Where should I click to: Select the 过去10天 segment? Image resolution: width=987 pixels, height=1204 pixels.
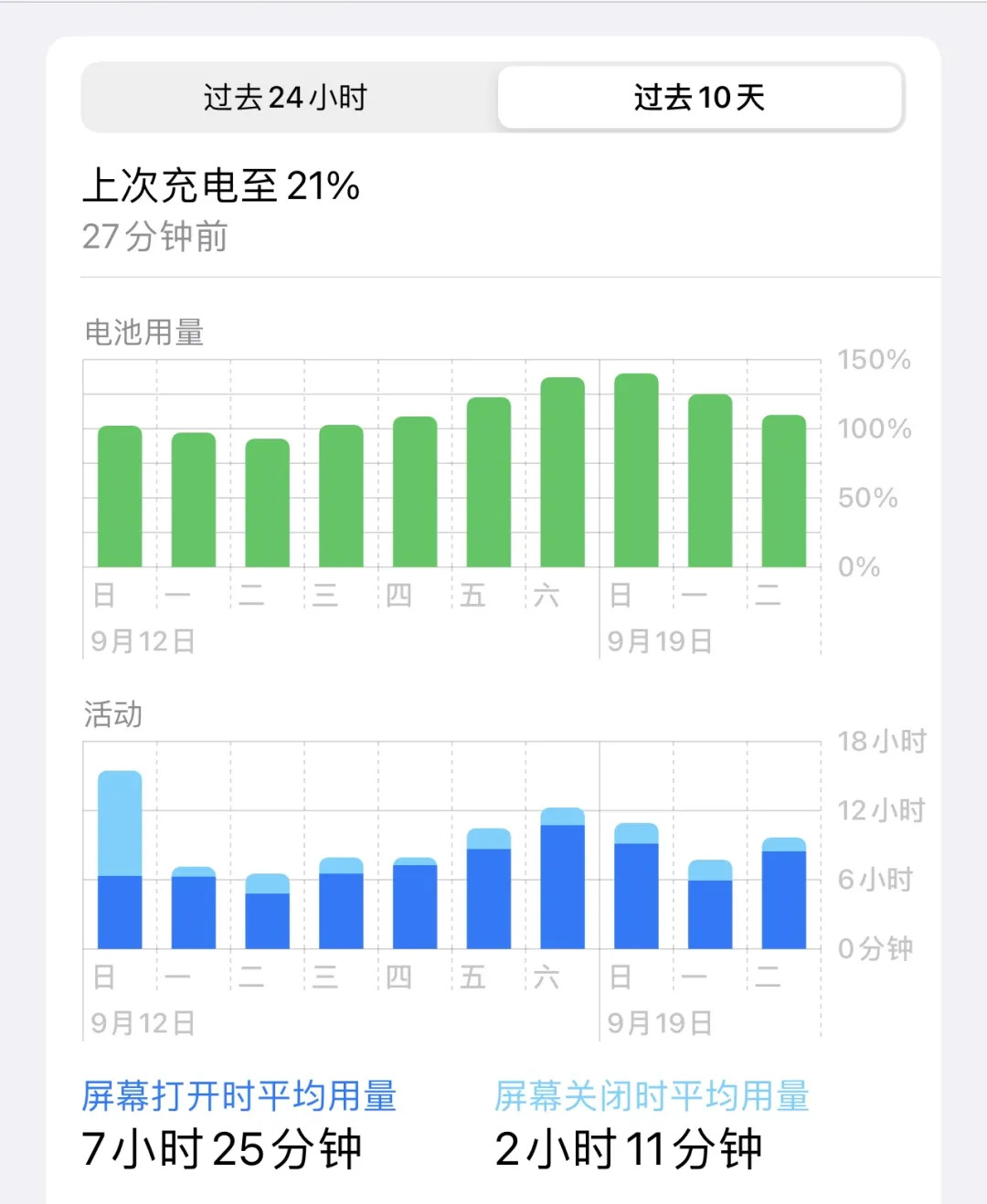point(699,98)
